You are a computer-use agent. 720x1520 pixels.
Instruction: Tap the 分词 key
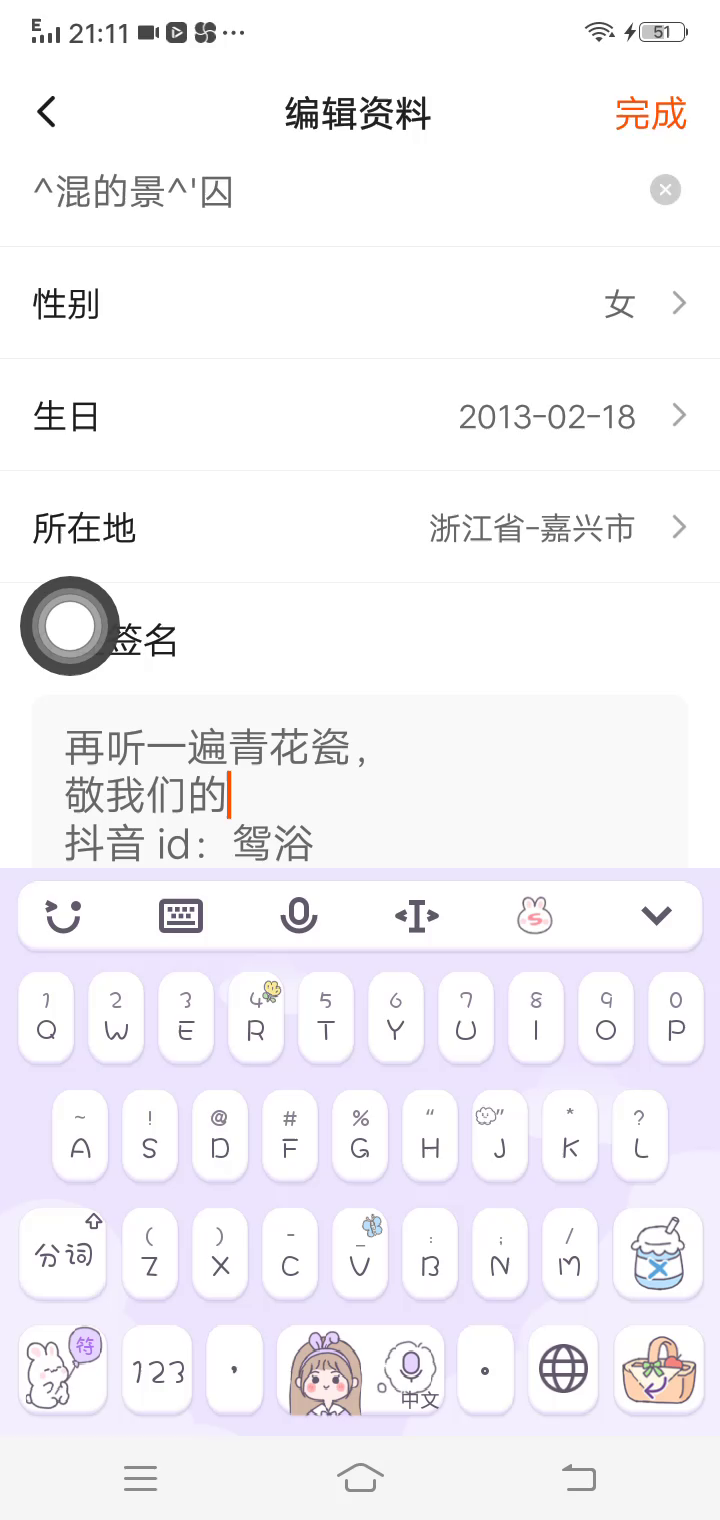[63, 1255]
